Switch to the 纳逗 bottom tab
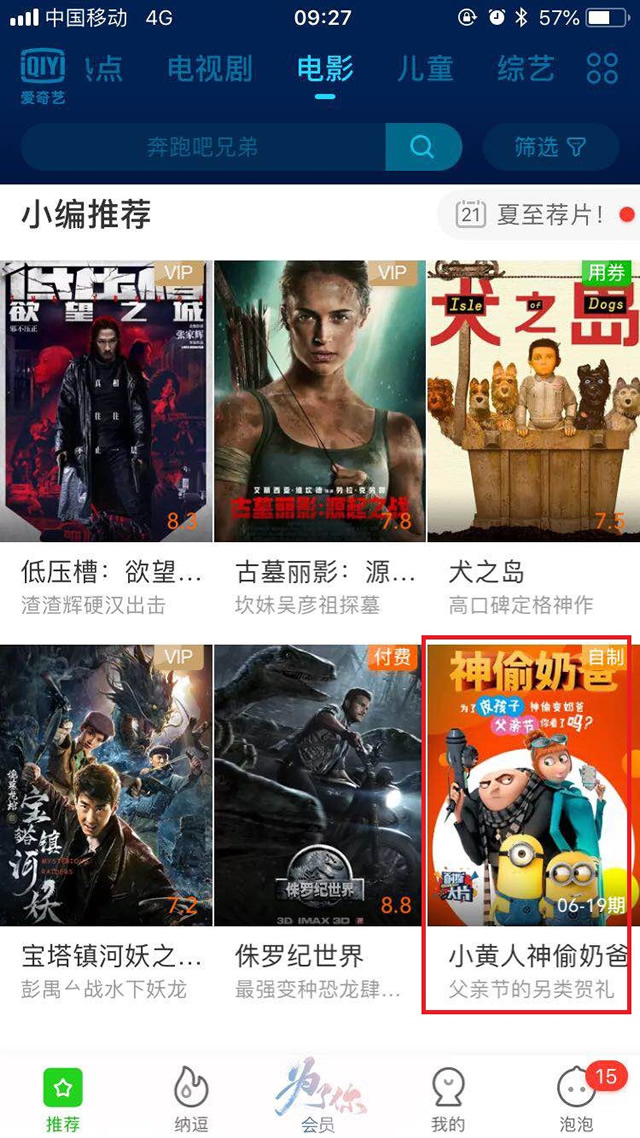640x1138 pixels. 191,1097
